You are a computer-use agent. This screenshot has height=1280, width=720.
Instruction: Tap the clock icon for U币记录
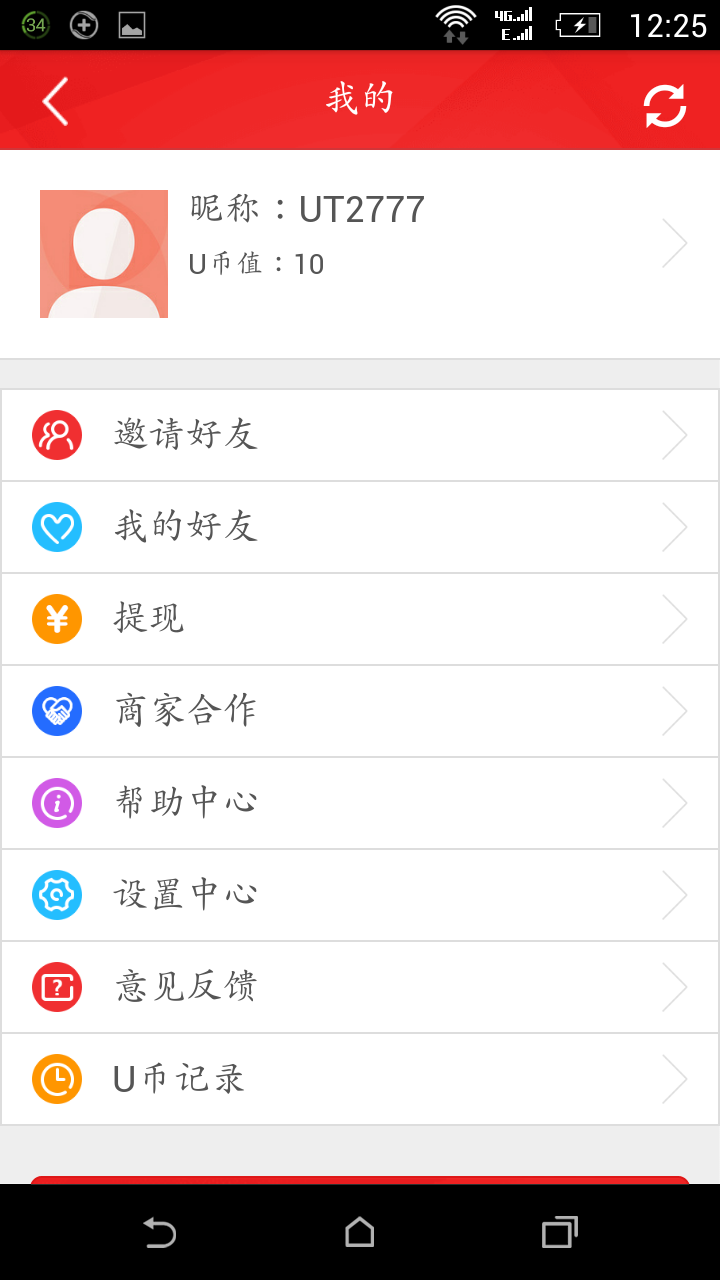(x=57, y=1079)
